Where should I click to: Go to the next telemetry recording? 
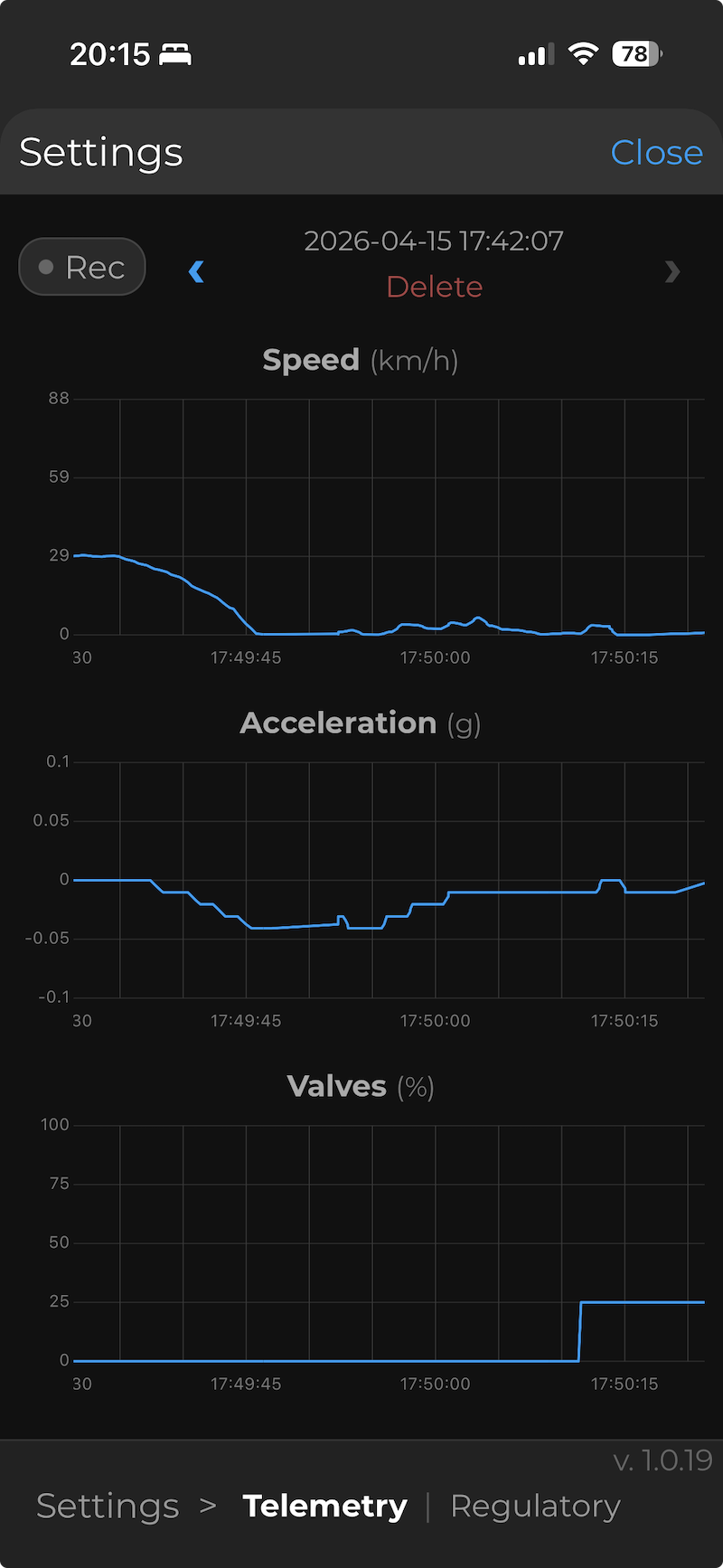click(671, 271)
